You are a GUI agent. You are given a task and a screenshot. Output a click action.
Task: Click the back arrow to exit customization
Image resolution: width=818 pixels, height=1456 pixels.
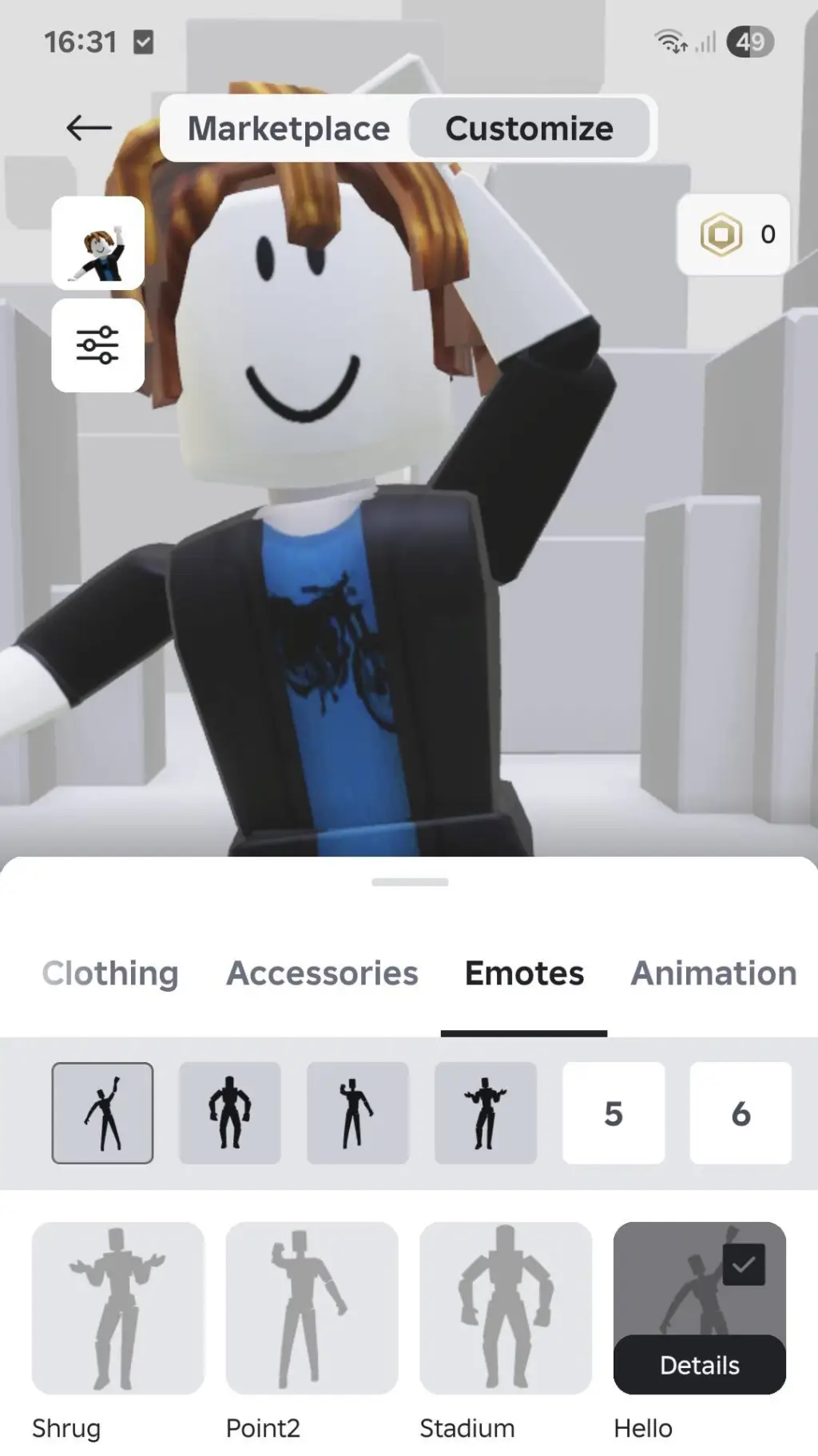tap(89, 128)
